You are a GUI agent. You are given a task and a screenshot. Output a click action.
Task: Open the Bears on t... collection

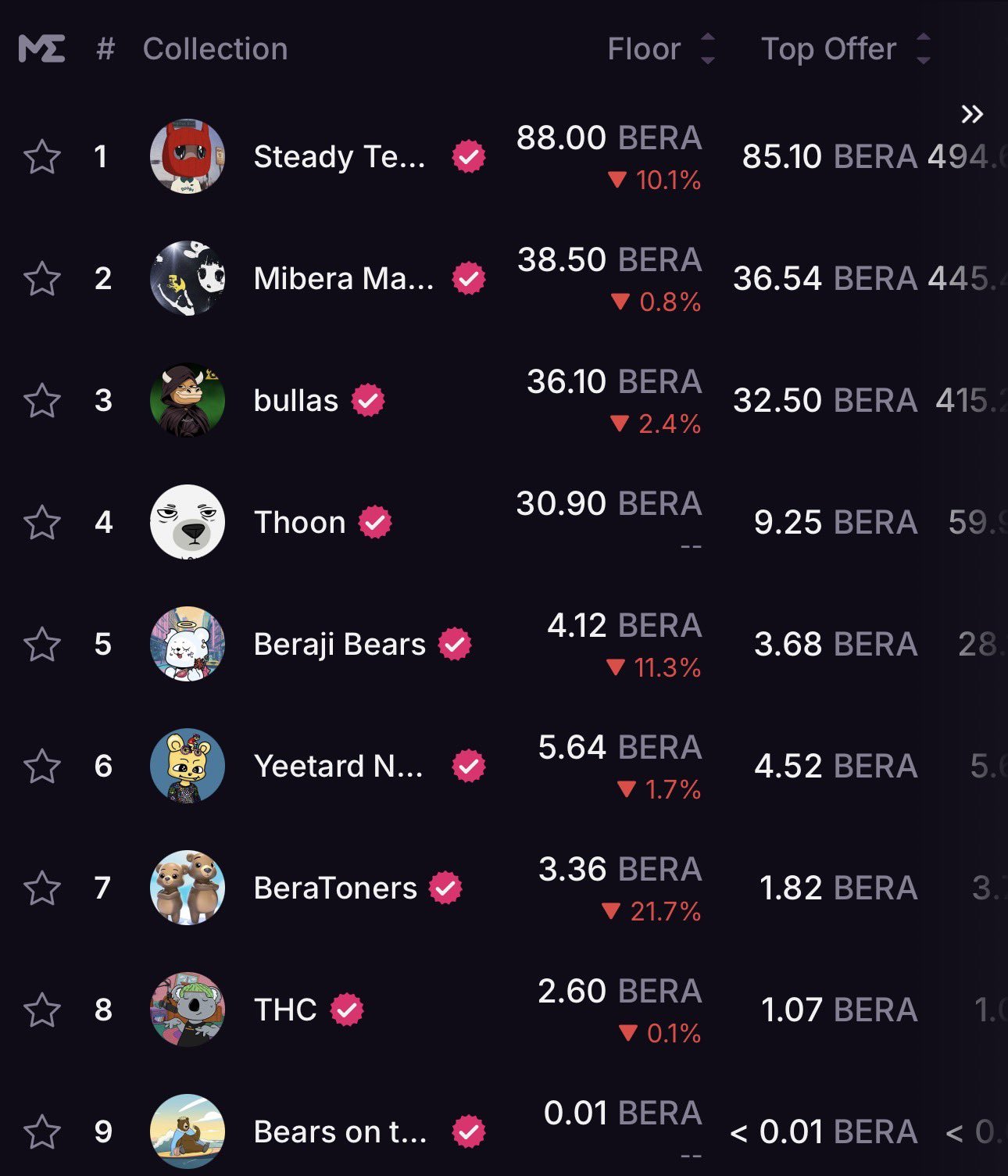point(340,1132)
